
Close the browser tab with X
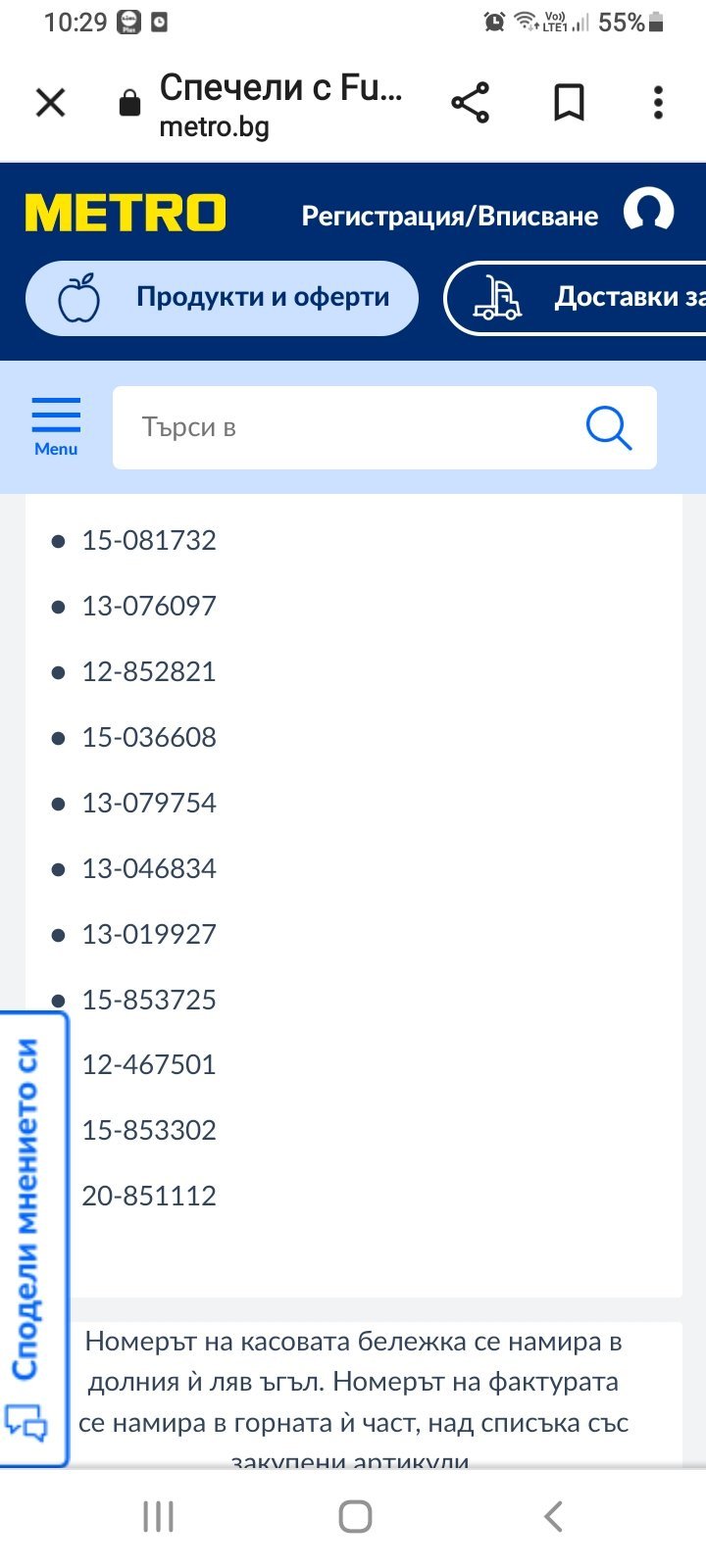[50, 102]
